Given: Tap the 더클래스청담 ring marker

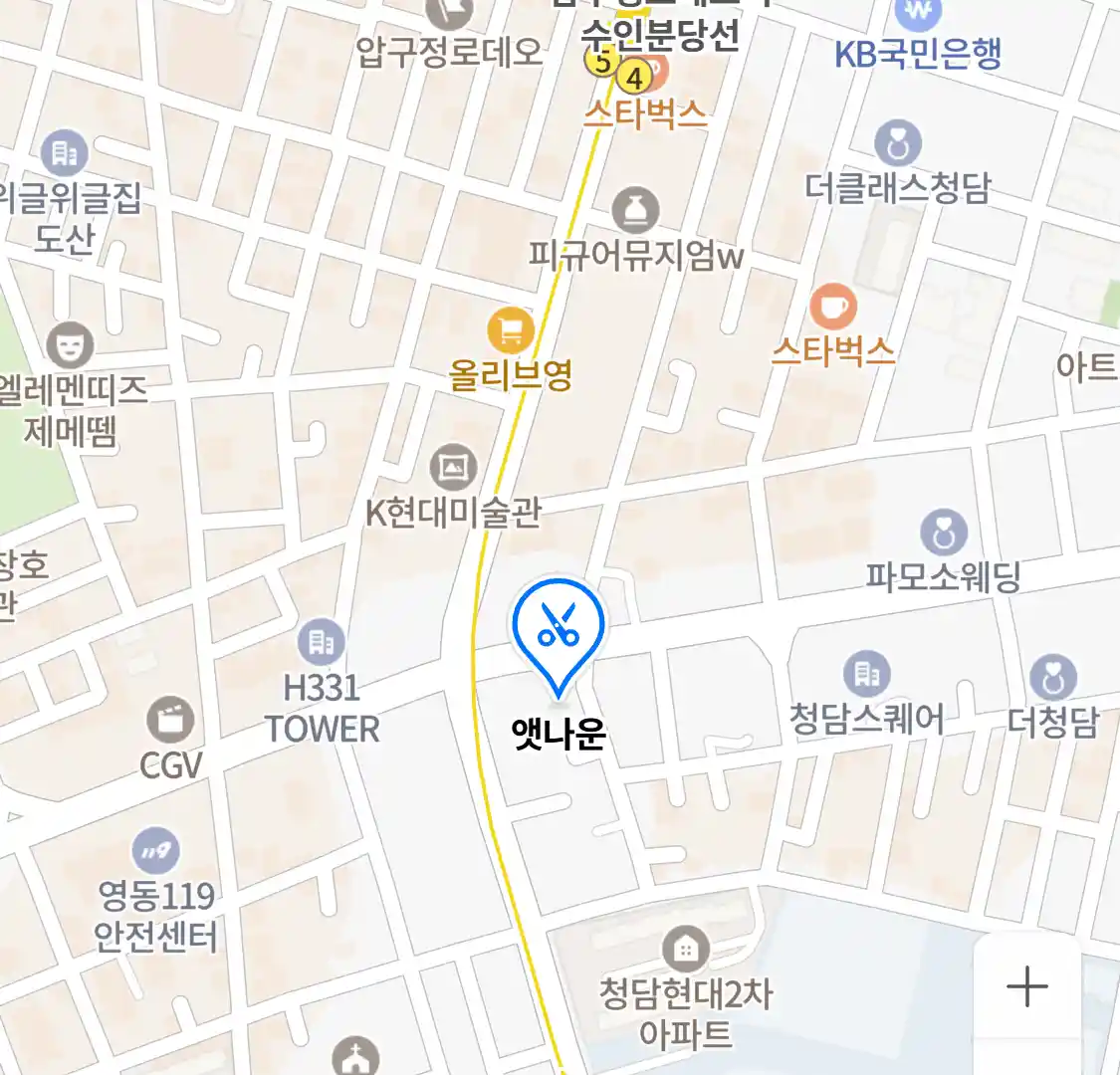Looking at the screenshot, I should click(x=897, y=144).
